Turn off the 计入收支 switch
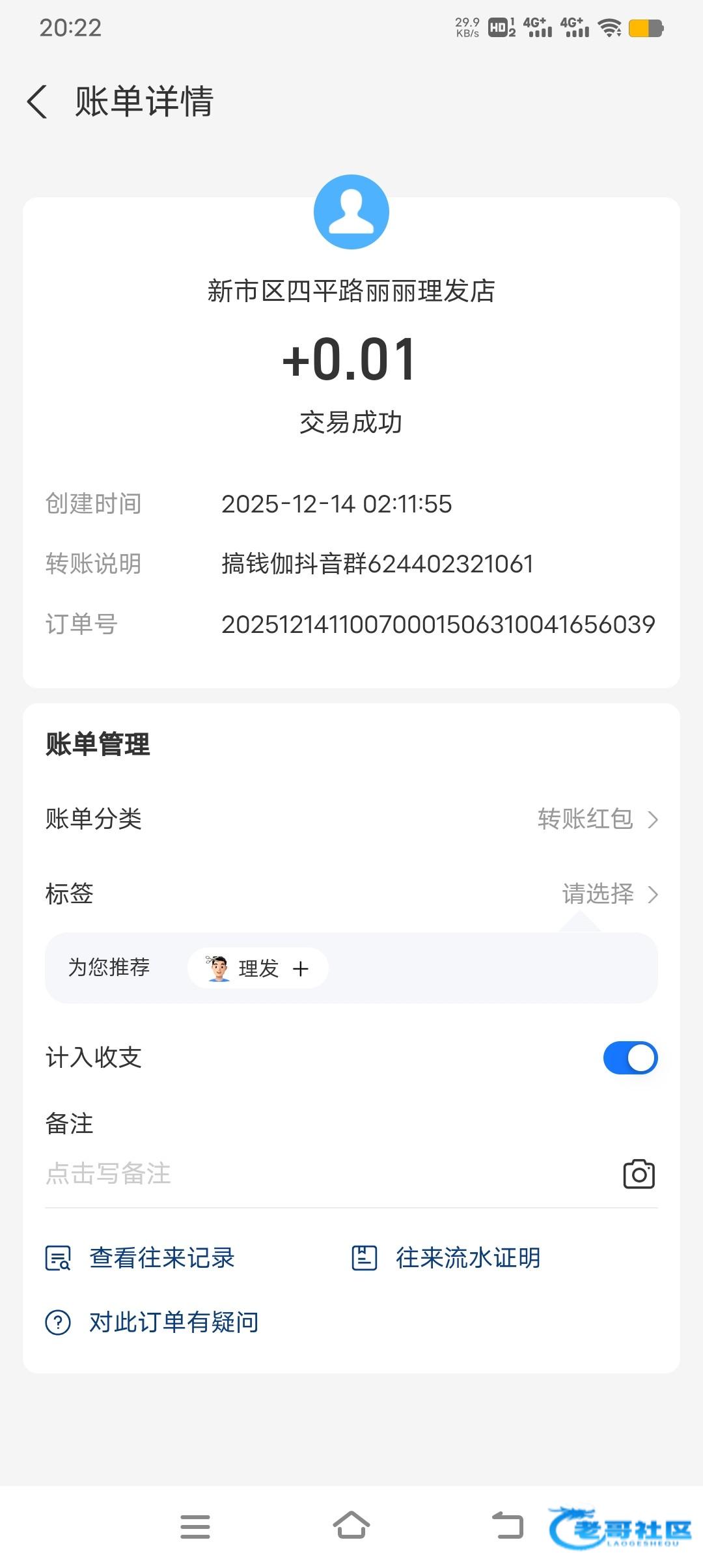703x1568 pixels. [630, 1057]
